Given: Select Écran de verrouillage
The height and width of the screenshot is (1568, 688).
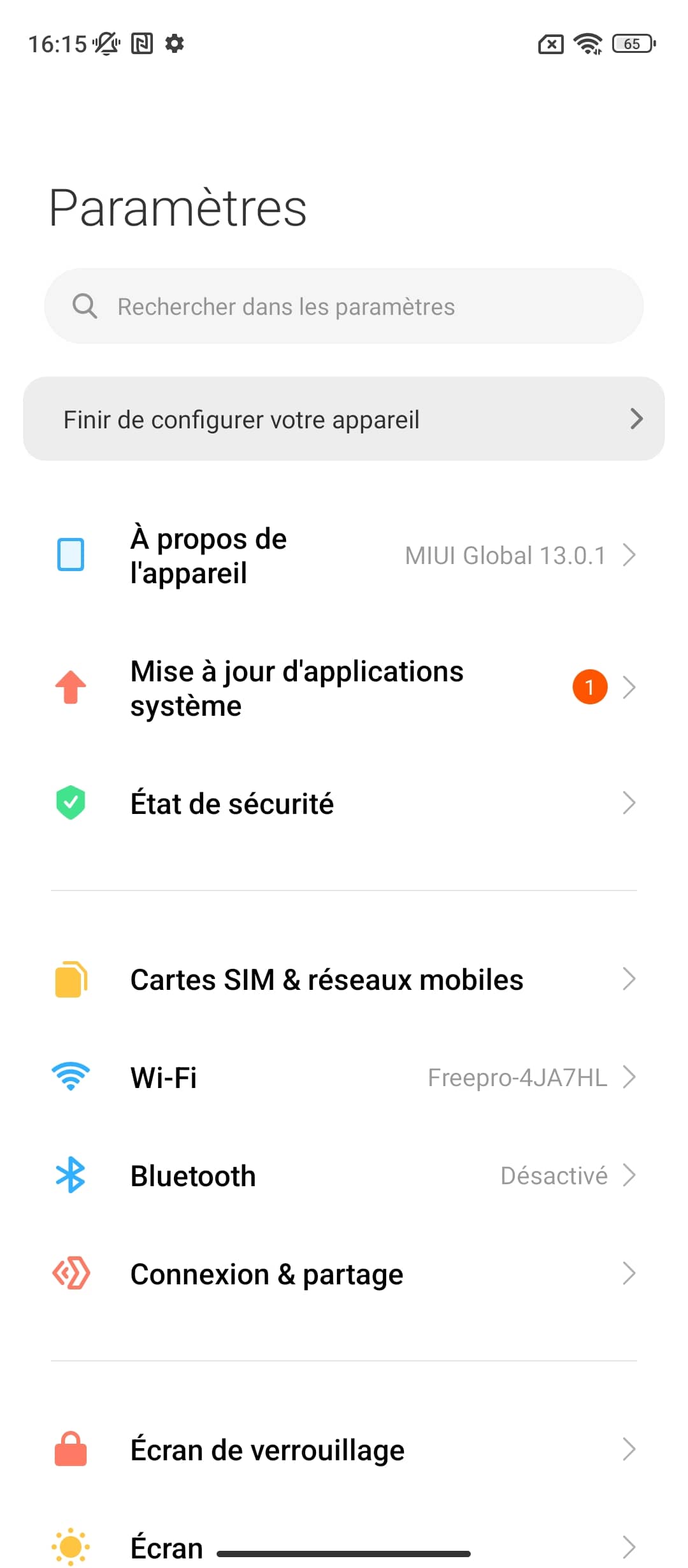Looking at the screenshot, I should (x=344, y=1450).
